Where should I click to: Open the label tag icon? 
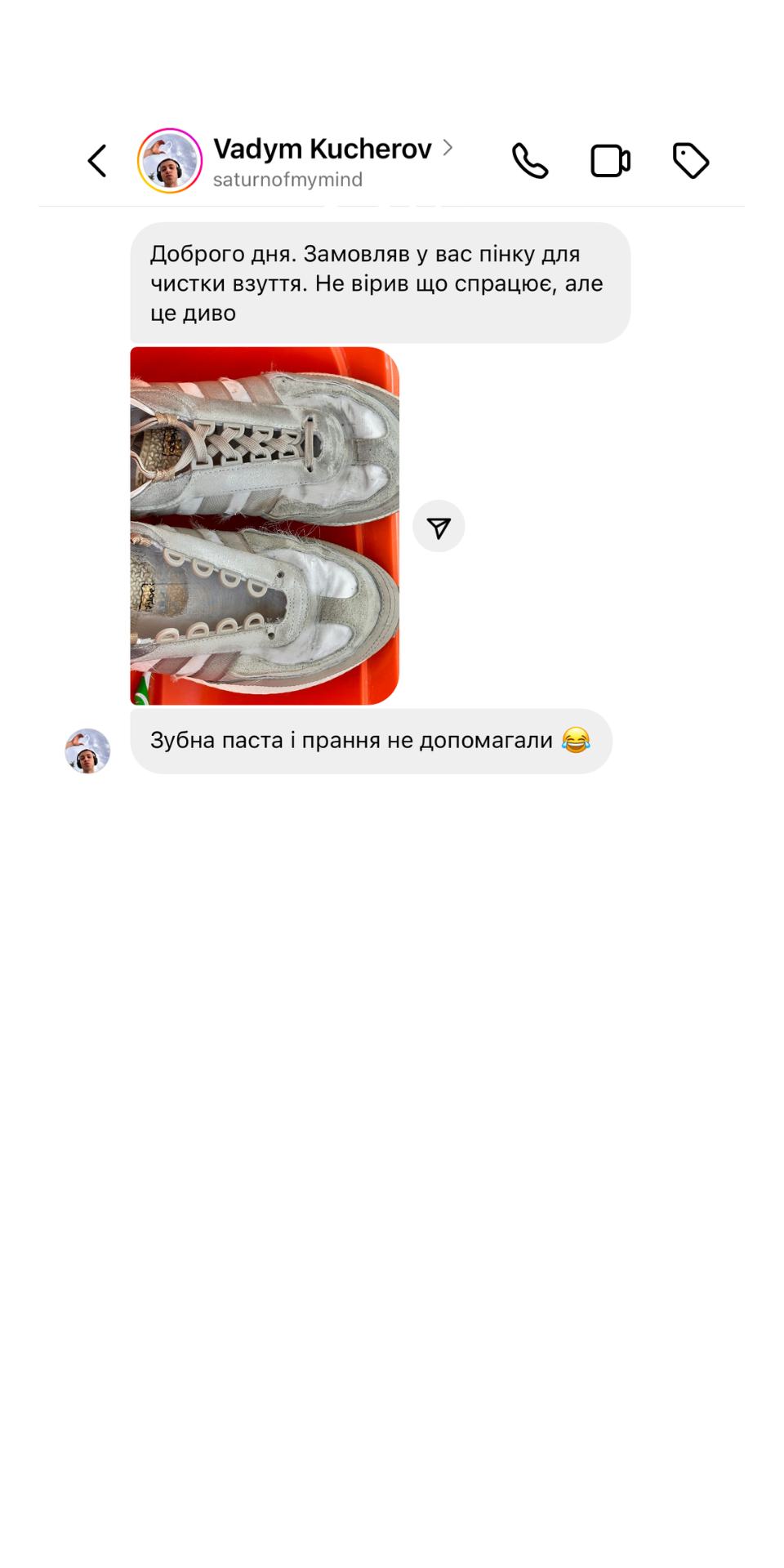click(691, 161)
